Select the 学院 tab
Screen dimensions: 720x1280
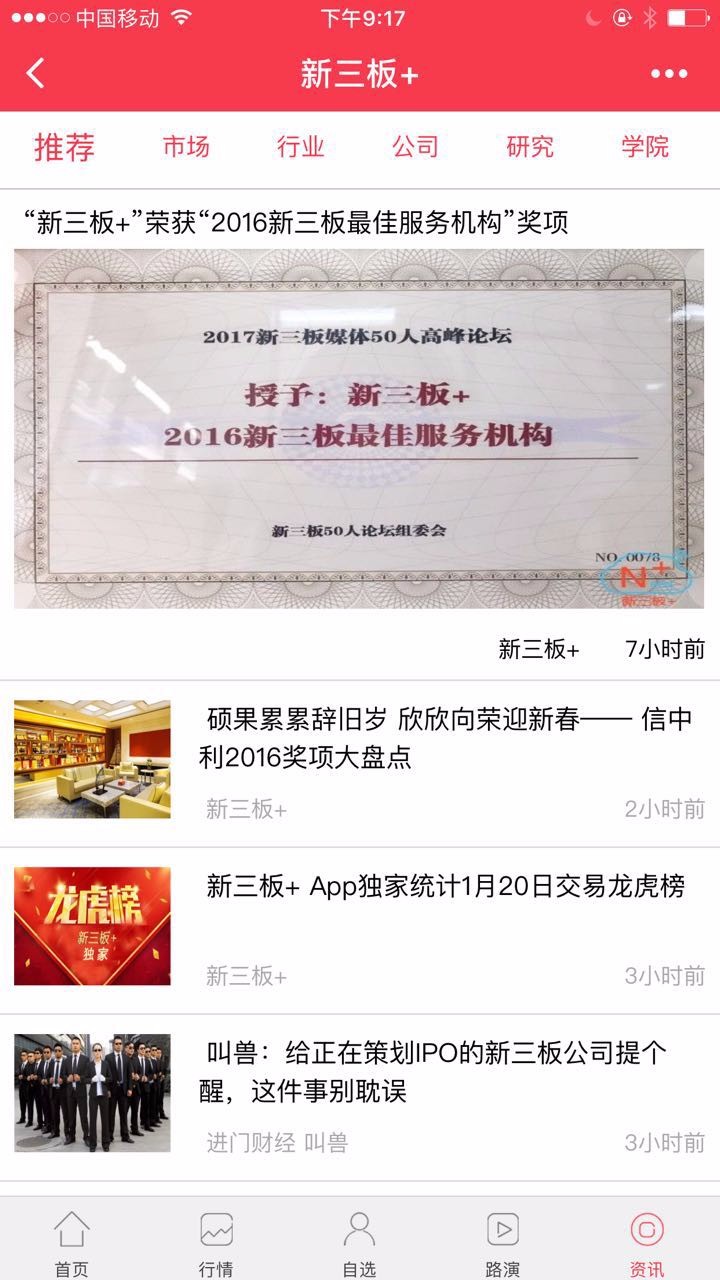[x=645, y=147]
